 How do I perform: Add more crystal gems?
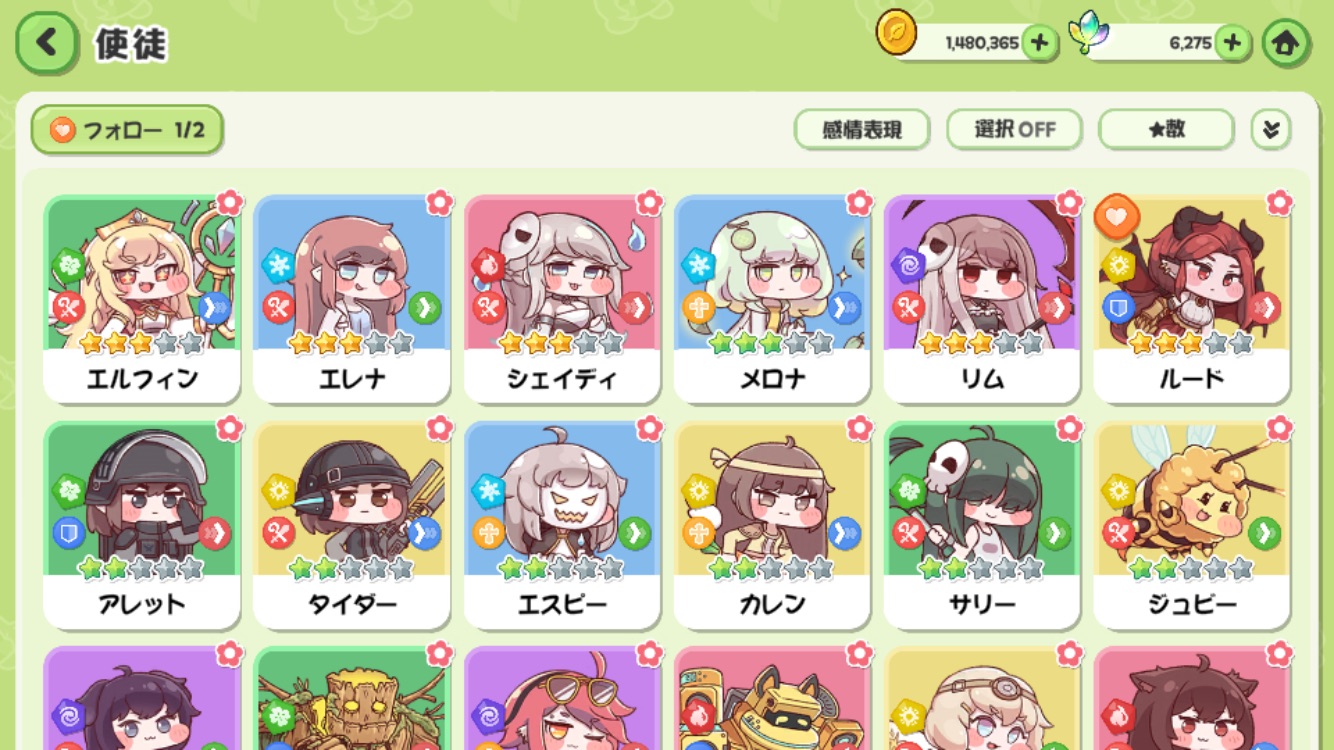pos(1233,43)
